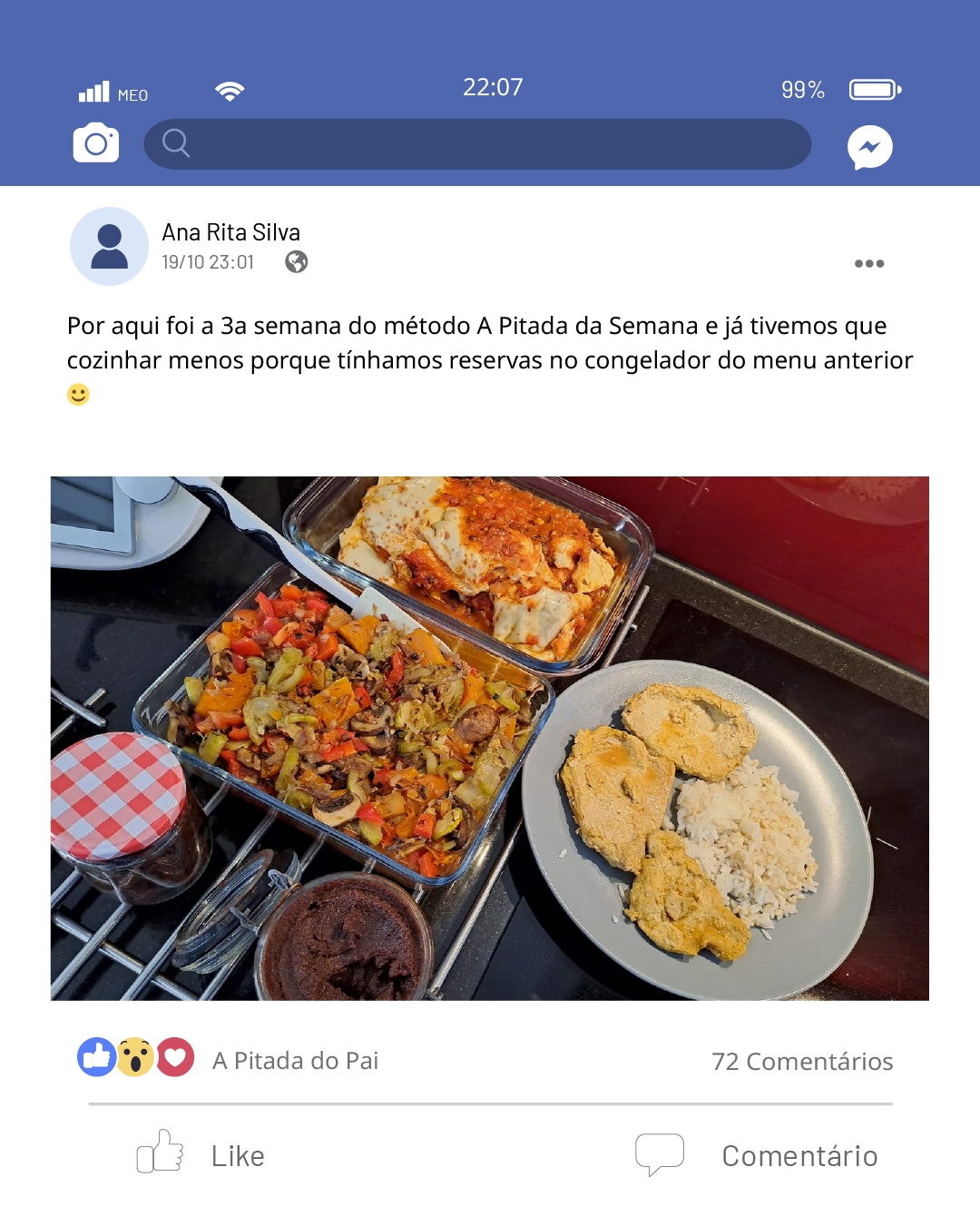Open Messenger from the header icon
Image resolution: width=980 pixels, height=1226 pixels.
click(x=869, y=147)
